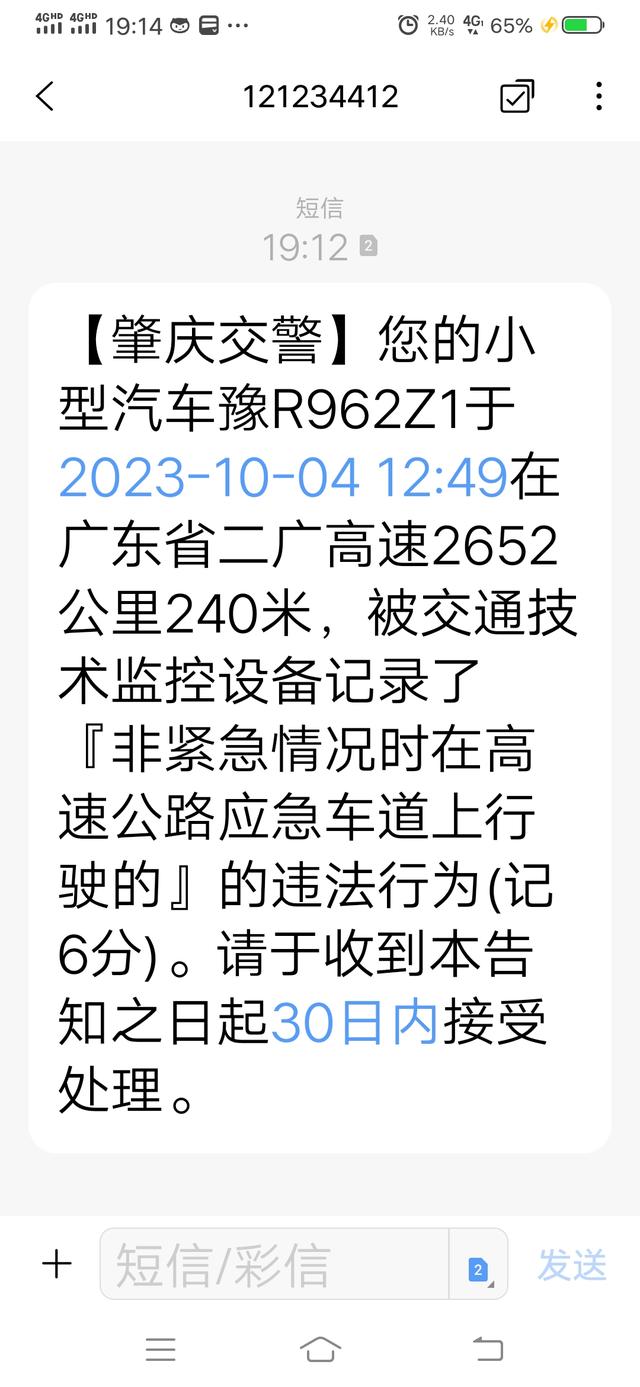The width and height of the screenshot is (640, 1387).
Task: Open the plus attachment menu
Action: point(57,1265)
